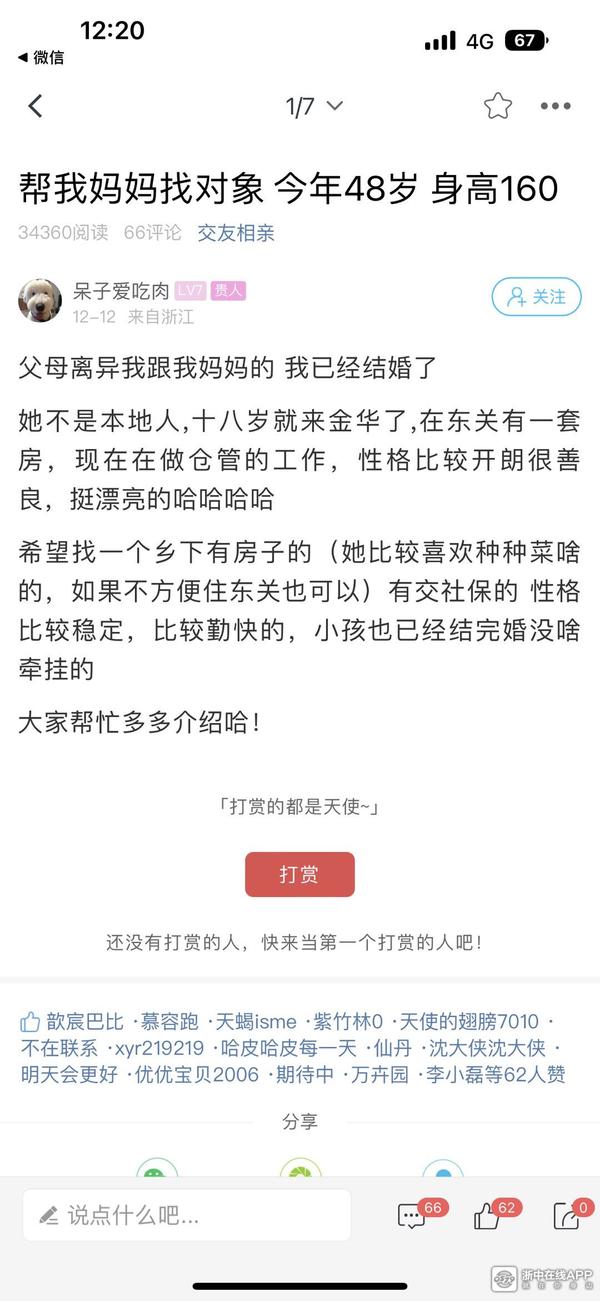Follow the author with 关注 button
This screenshot has width=600, height=1301.
(535, 297)
